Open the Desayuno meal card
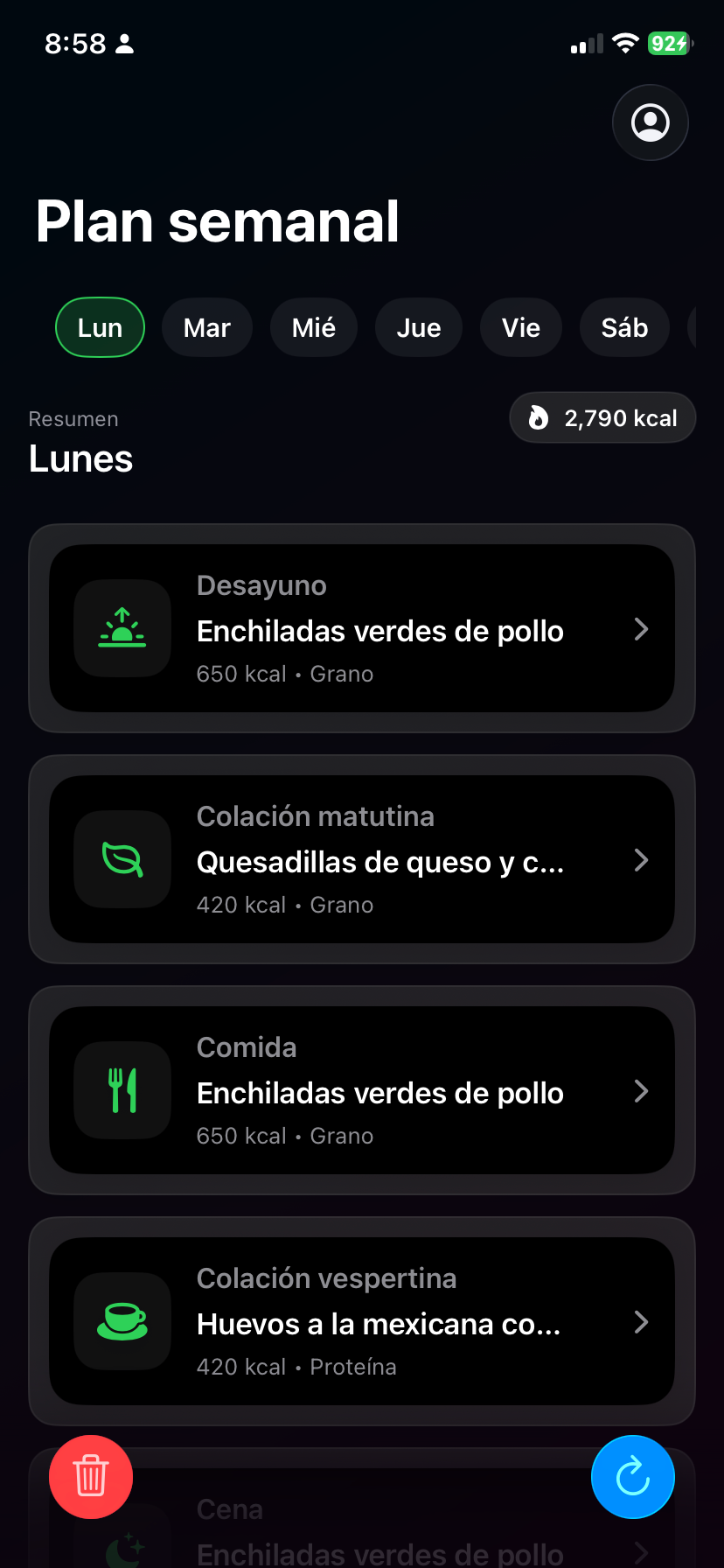Screen dimensions: 724x1568 (362, 628)
